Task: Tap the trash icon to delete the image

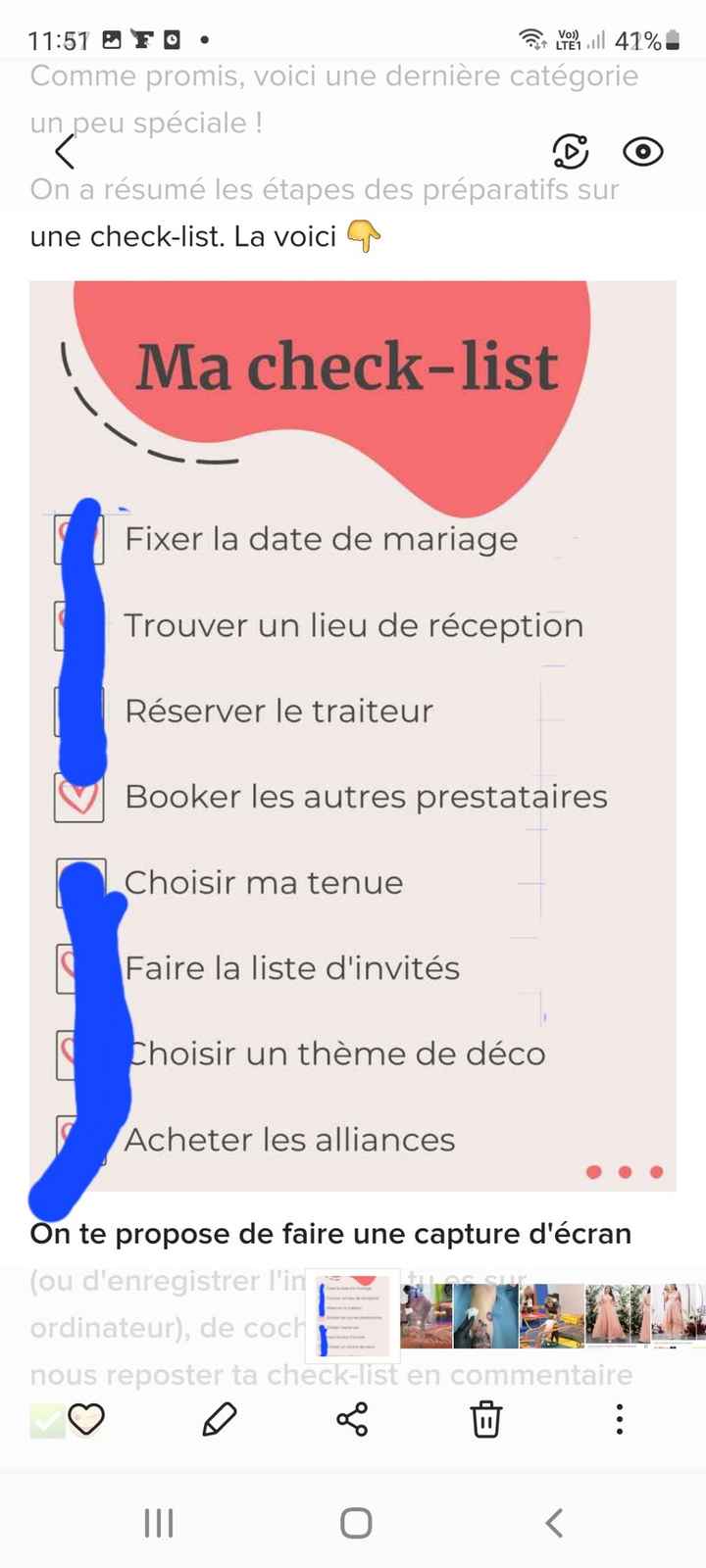Action: tap(484, 1418)
